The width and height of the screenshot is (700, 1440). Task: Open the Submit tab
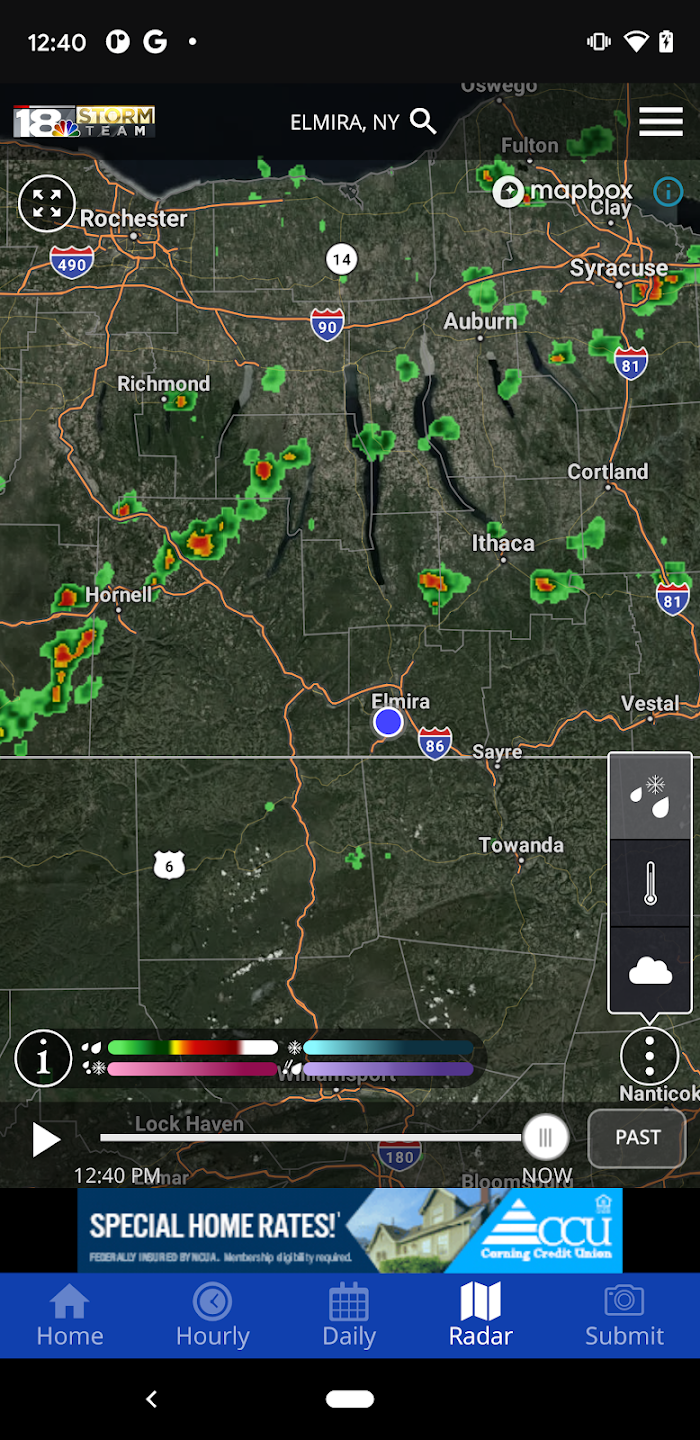[624, 1316]
